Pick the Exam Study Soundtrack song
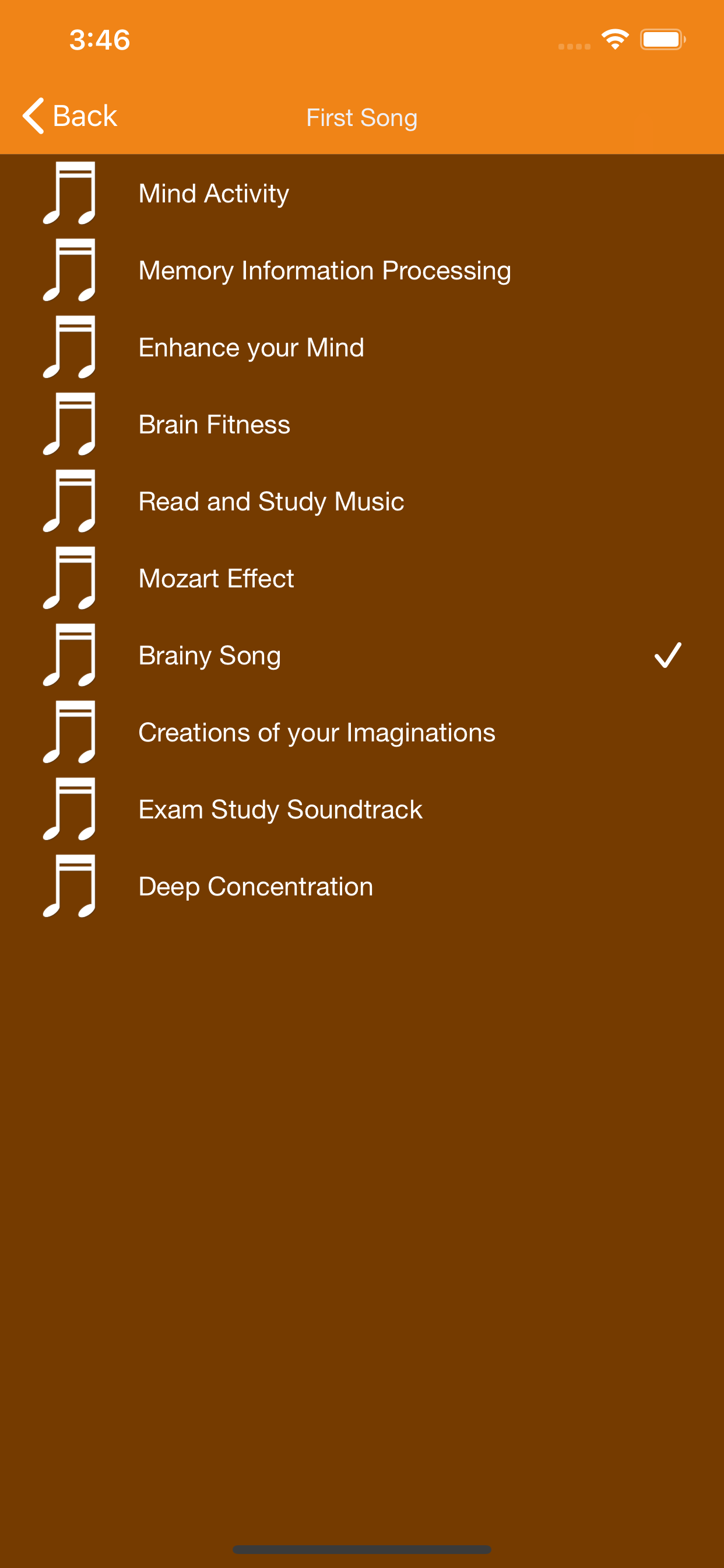Image resolution: width=724 pixels, height=1568 pixels. (280, 810)
